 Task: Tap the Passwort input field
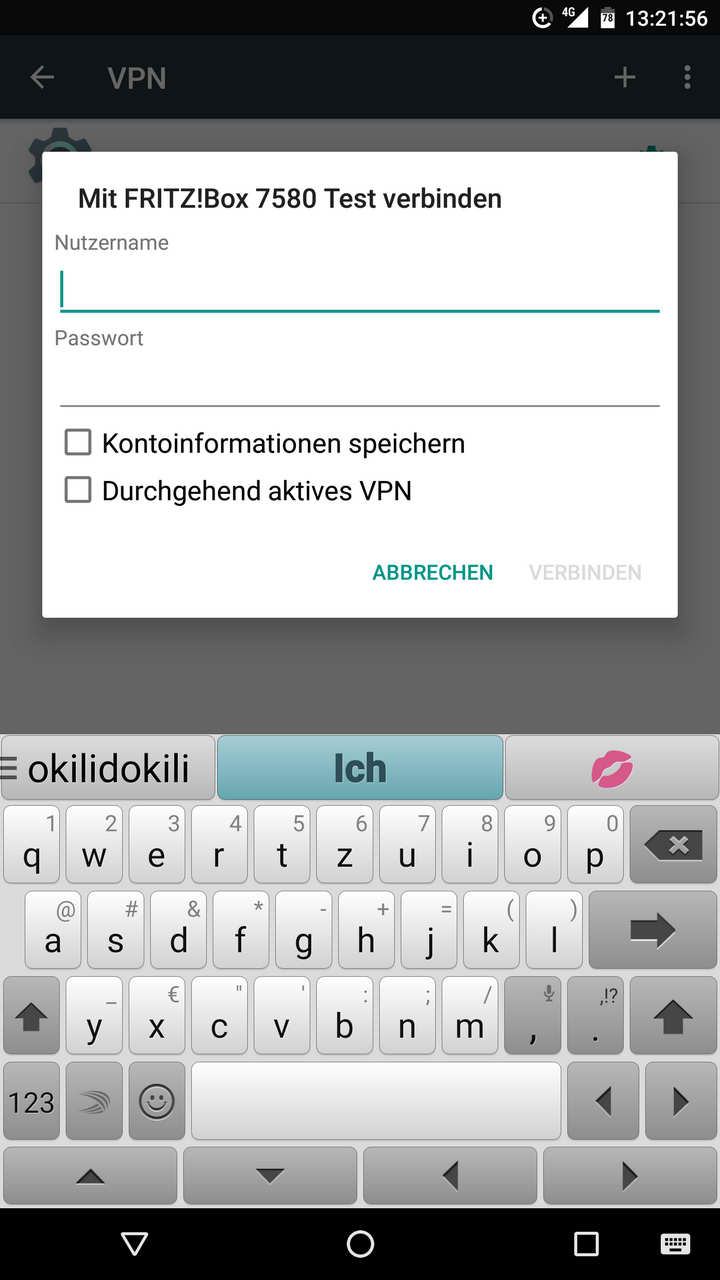359,383
